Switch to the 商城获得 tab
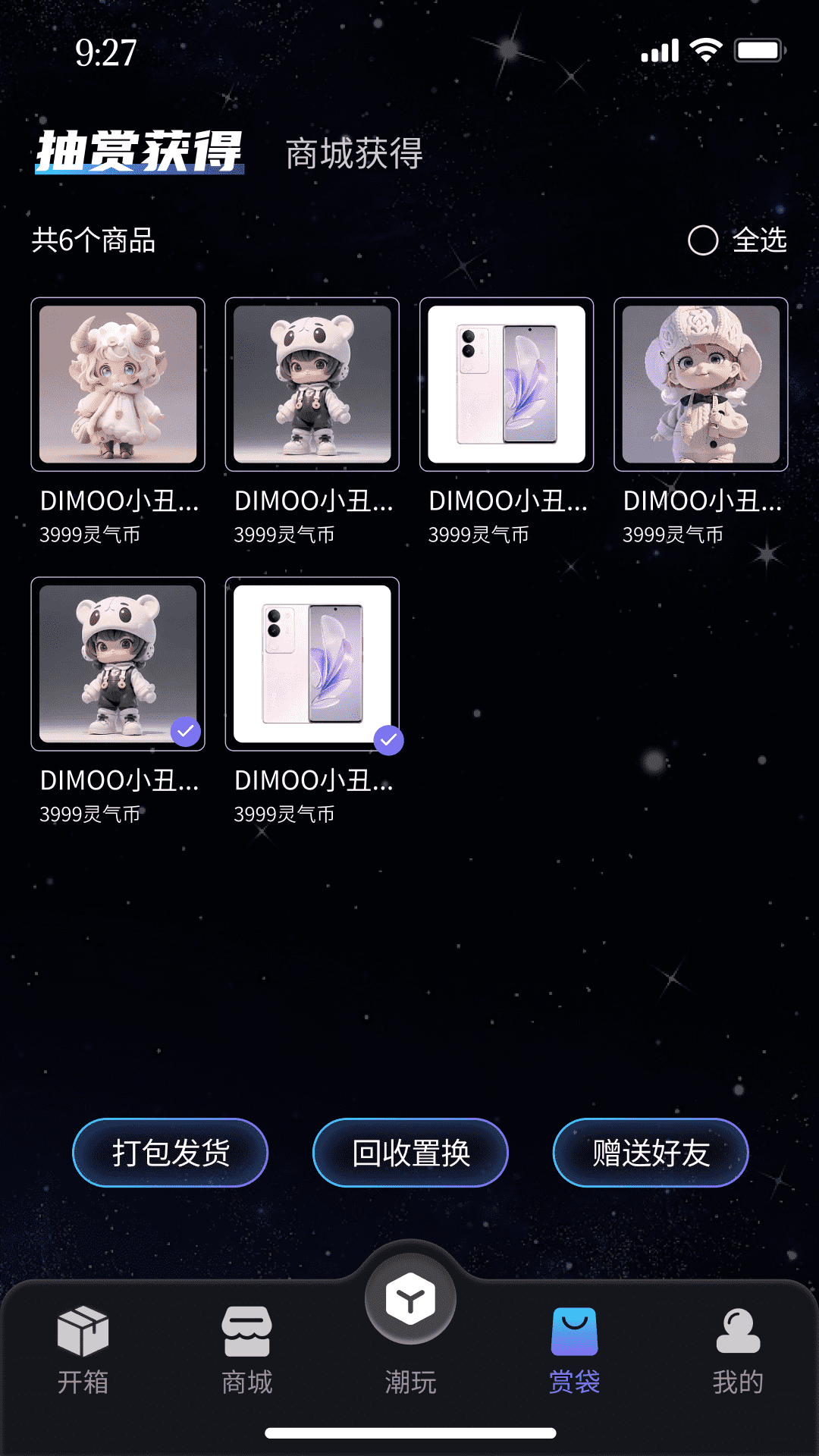Screen dimensions: 819x1456 [354, 154]
